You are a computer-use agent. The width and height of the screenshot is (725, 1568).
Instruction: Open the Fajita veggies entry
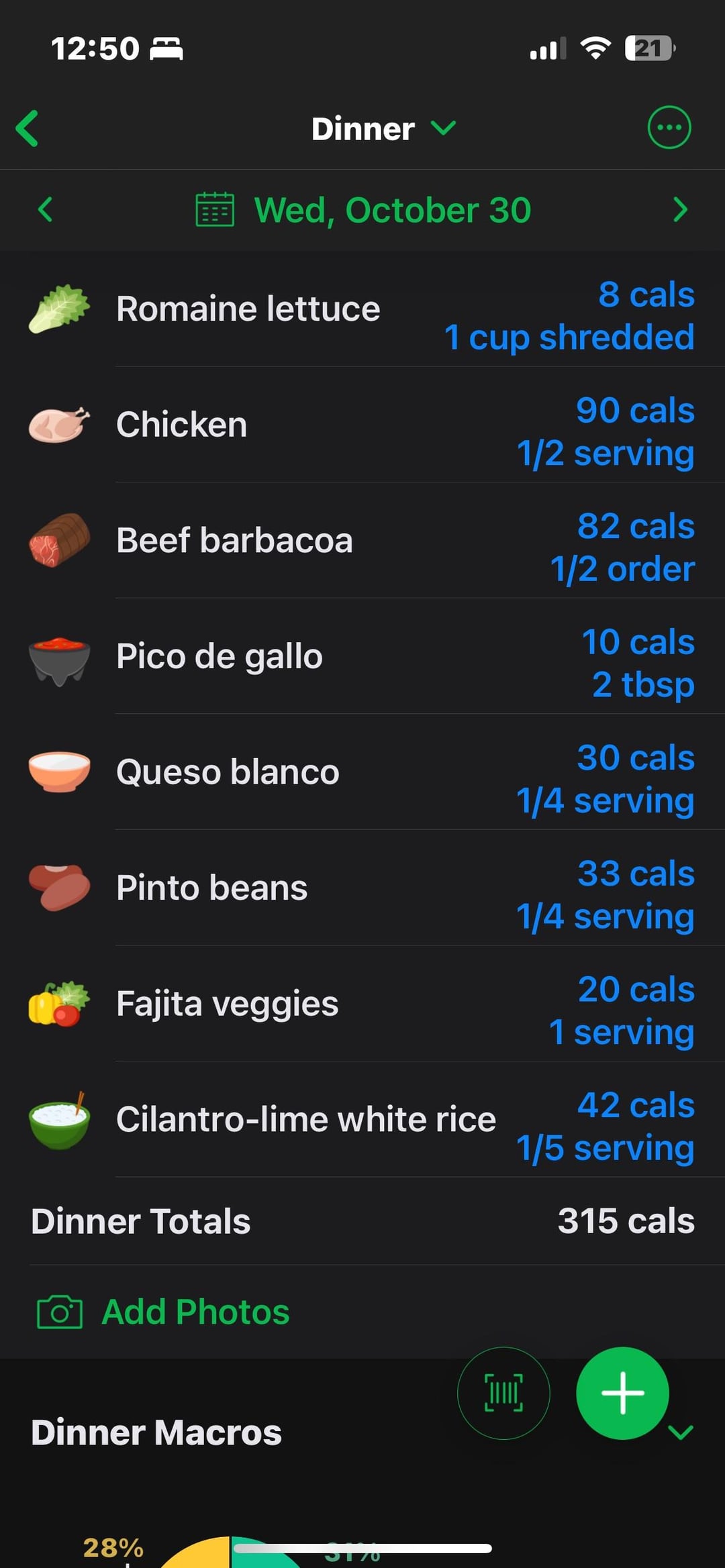(x=362, y=1004)
